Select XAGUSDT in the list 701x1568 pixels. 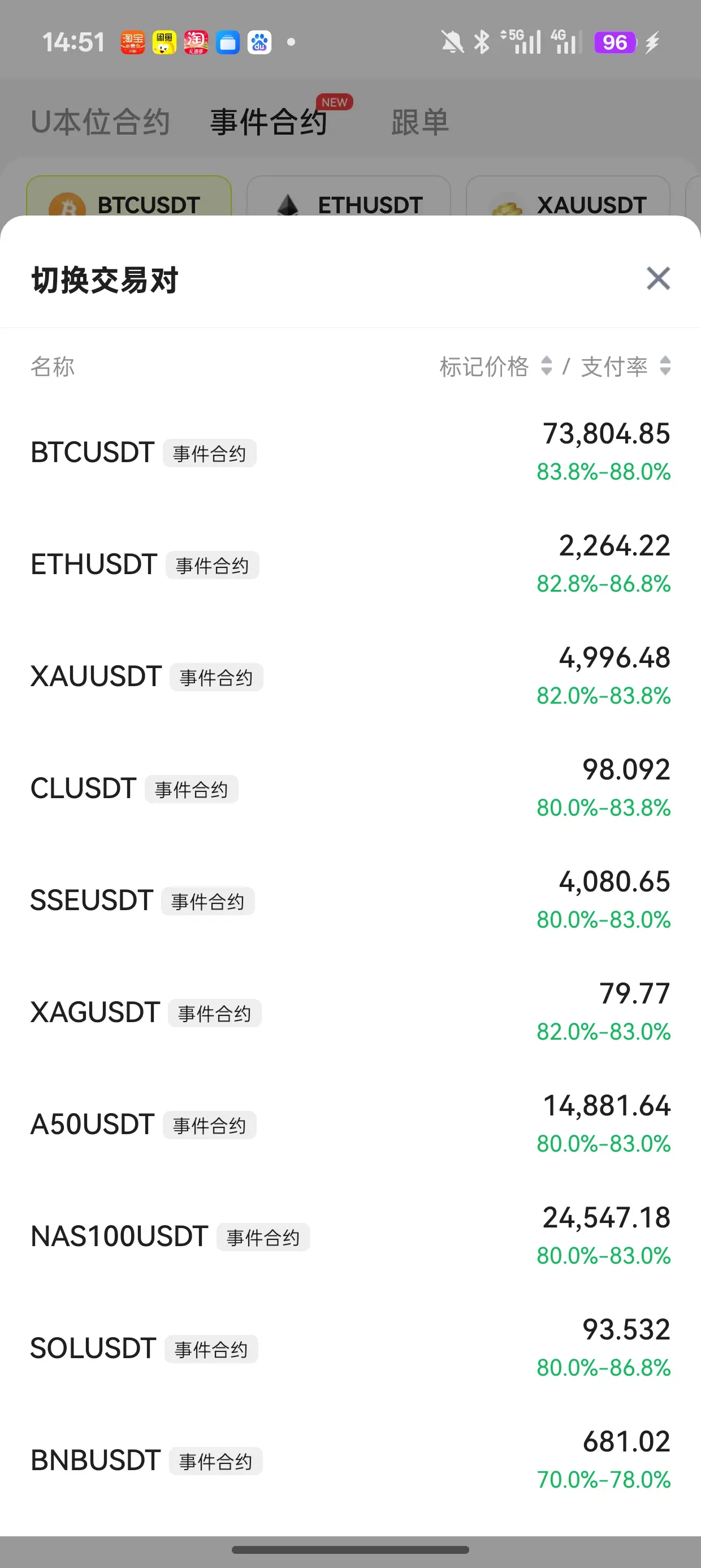pyautogui.click(x=350, y=1013)
